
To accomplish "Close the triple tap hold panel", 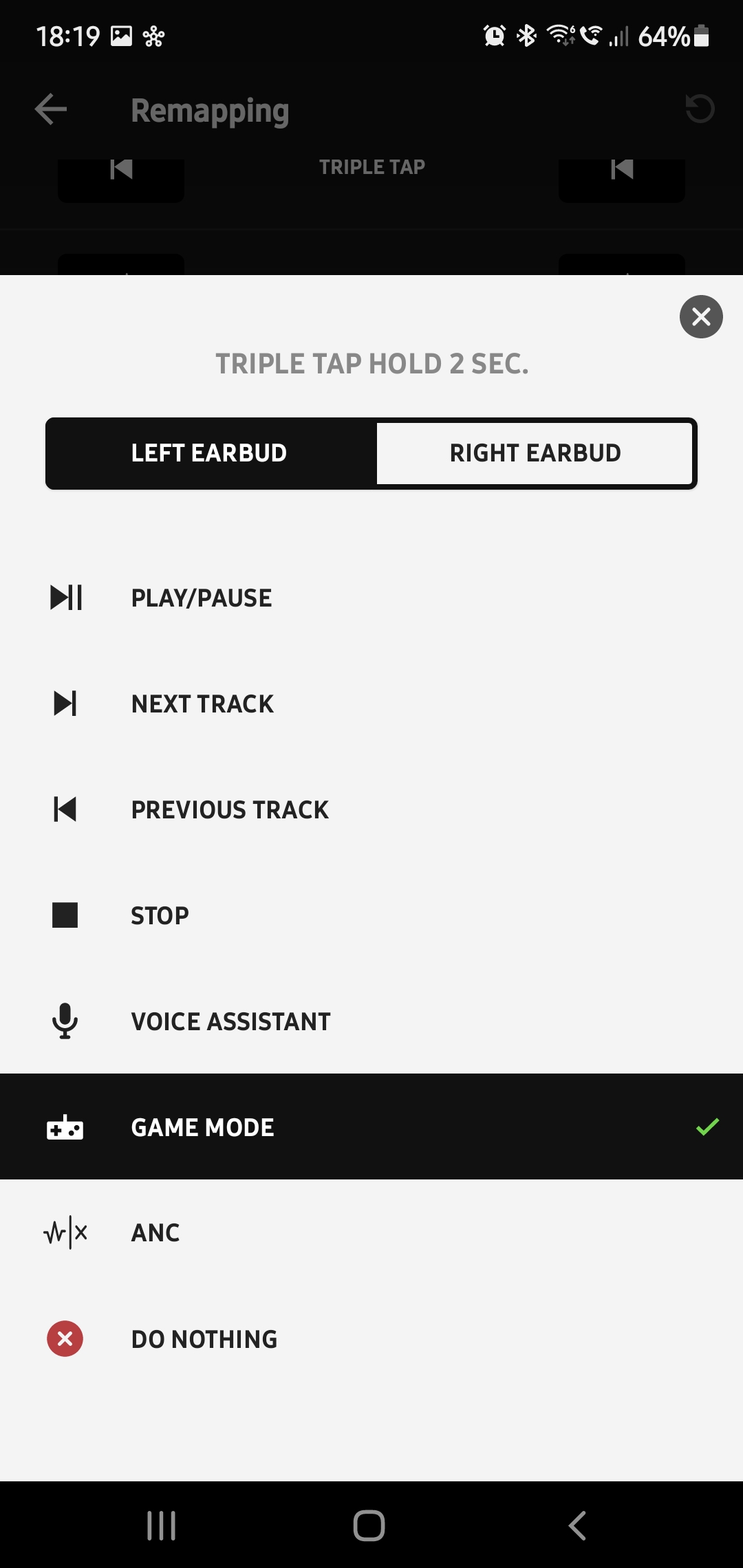I will coord(701,316).
